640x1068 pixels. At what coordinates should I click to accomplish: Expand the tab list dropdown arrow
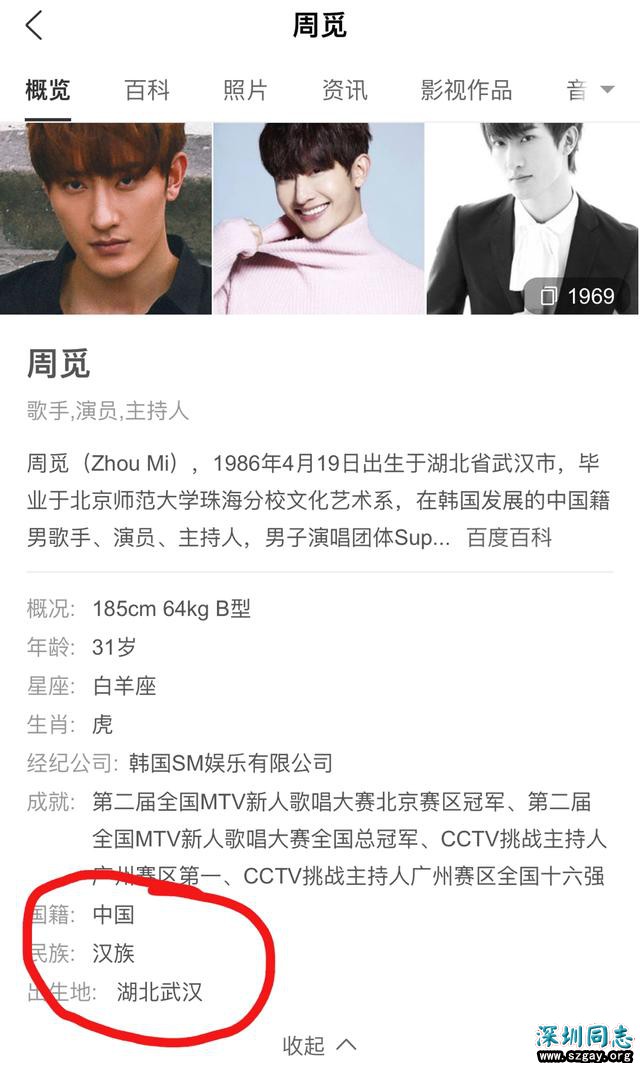click(607, 90)
